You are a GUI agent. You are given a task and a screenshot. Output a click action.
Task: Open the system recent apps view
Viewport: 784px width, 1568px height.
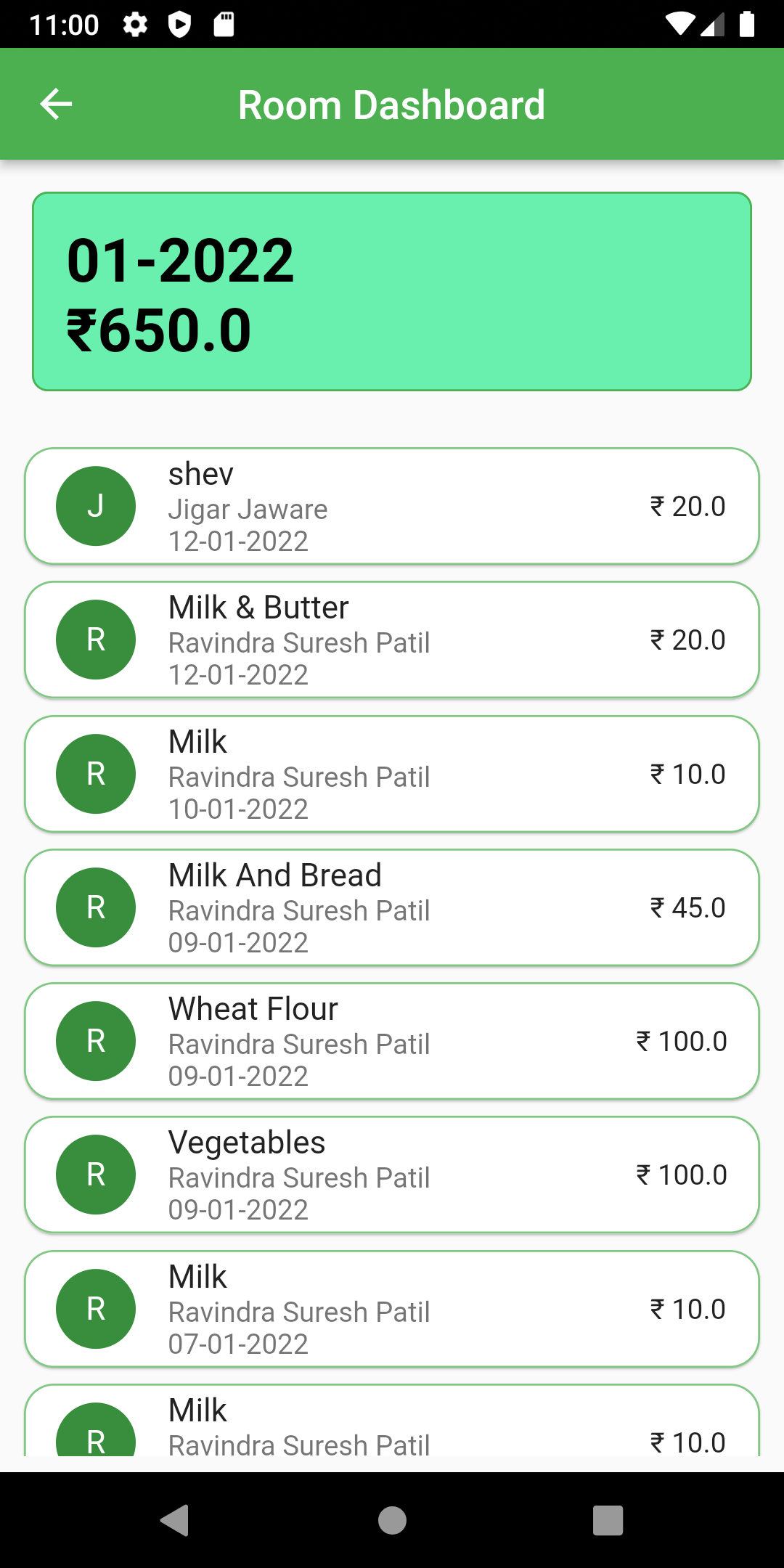click(x=608, y=1520)
